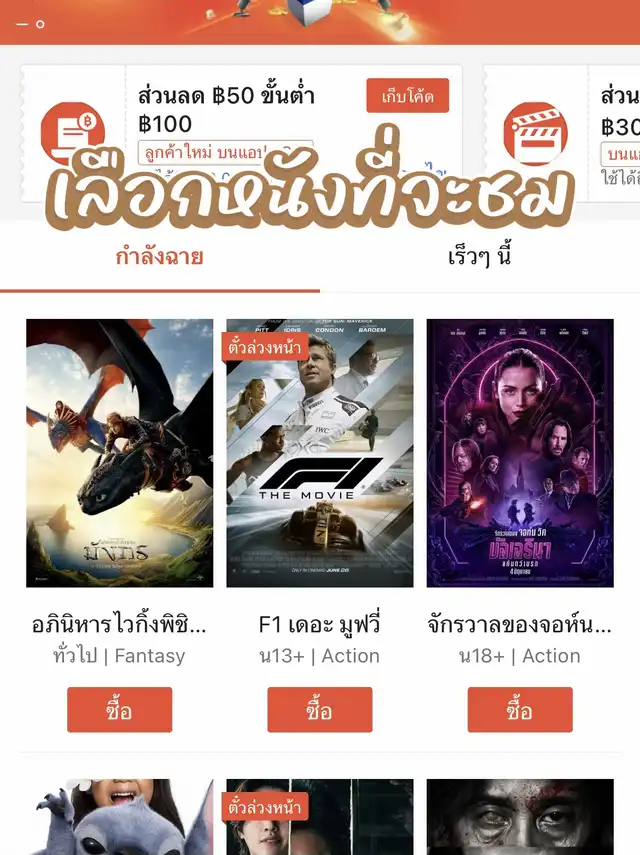Screen dimensions: 640x855
Task: Buy tickets for อภินิหารไวกิ้ง Fantasy movie
Action: (x=120, y=710)
